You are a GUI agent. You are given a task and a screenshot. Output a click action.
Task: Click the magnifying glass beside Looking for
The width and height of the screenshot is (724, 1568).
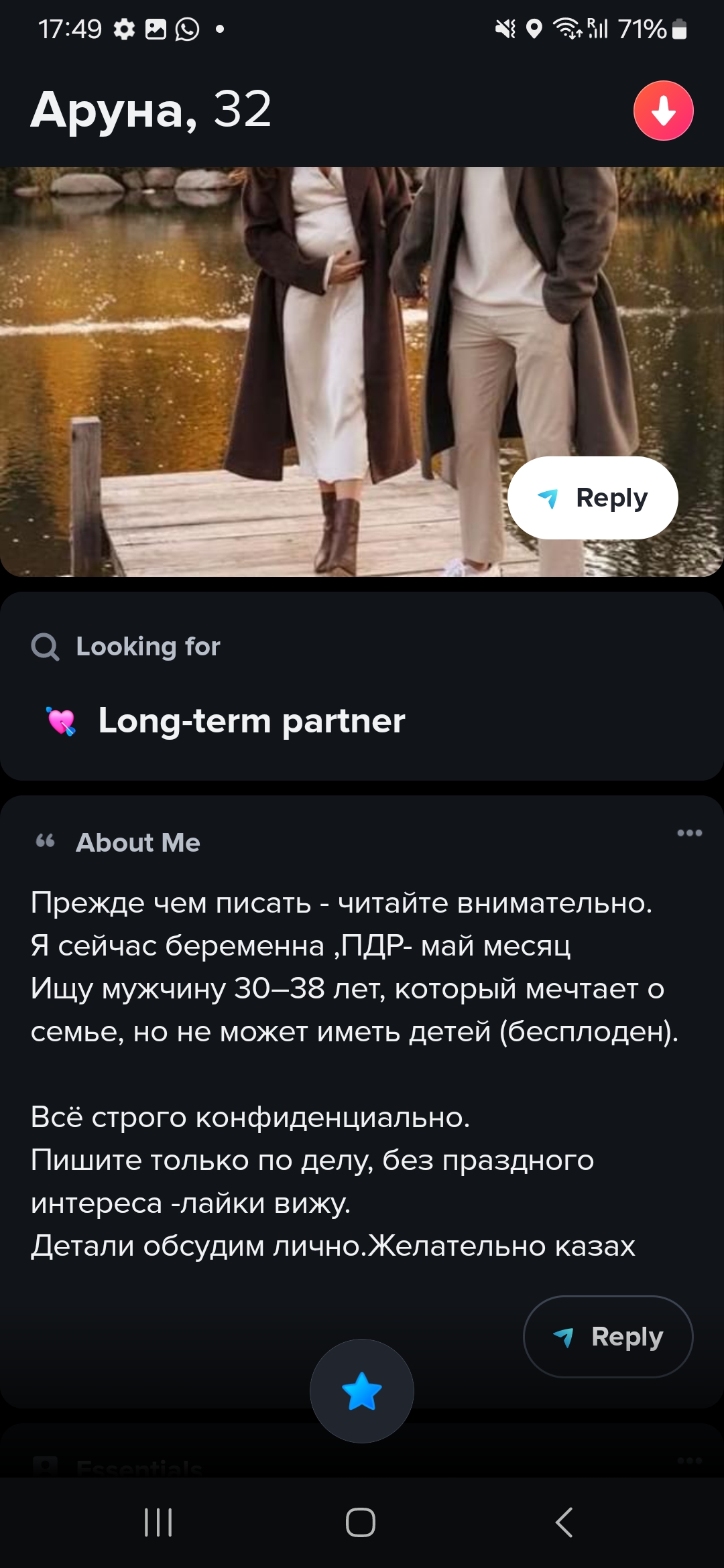pyautogui.click(x=46, y=647)
